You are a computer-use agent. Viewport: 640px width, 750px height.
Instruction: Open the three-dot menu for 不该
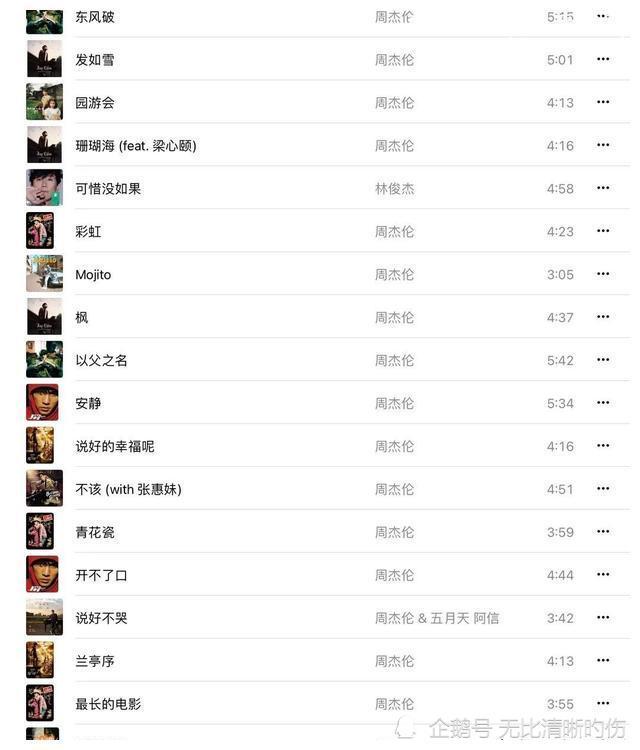pos(603,489)
